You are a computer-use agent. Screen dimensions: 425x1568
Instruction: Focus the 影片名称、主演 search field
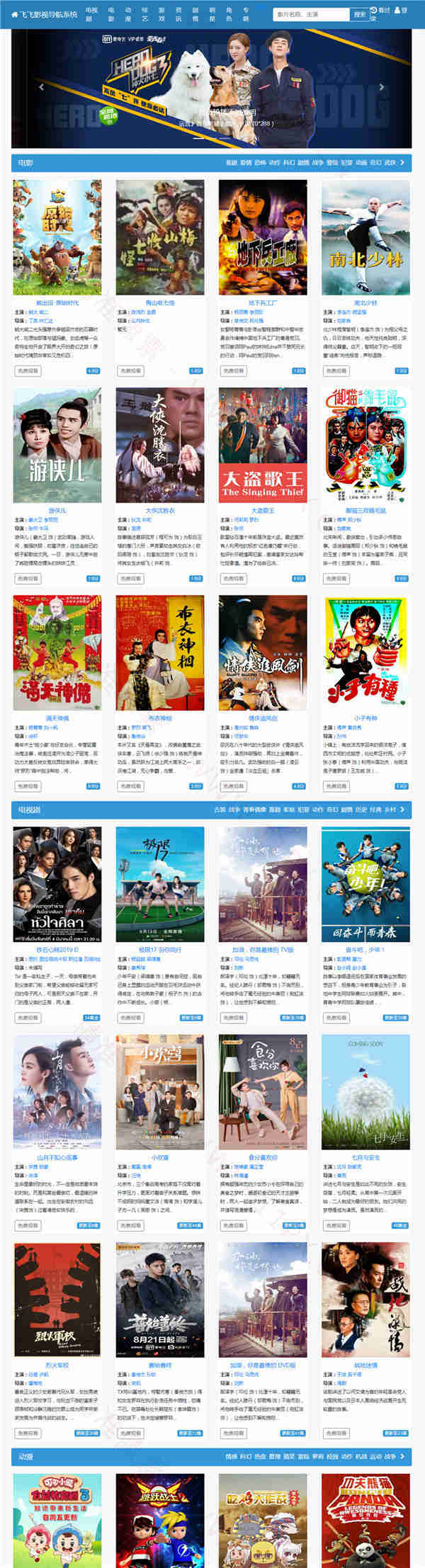tap(311, 14)
